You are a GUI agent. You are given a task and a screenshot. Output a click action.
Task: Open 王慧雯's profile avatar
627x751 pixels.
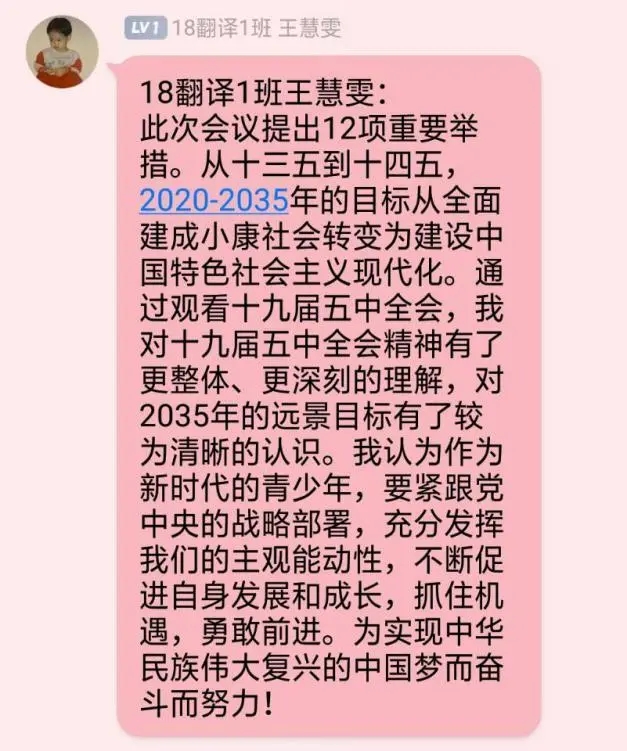pyautogui.click(x=62, y=52)
